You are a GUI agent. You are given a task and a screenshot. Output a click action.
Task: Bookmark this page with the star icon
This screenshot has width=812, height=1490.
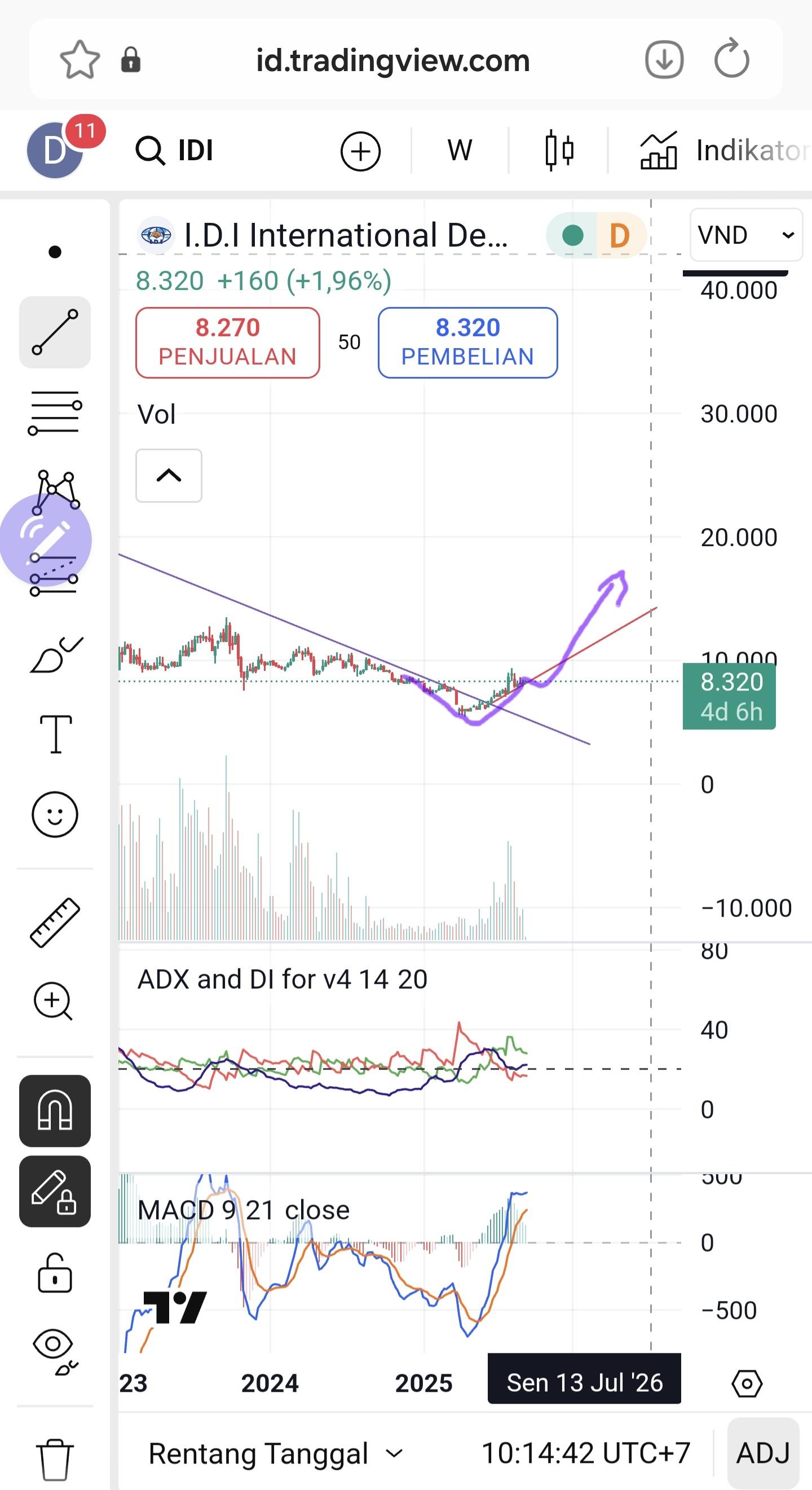point(80,60)
